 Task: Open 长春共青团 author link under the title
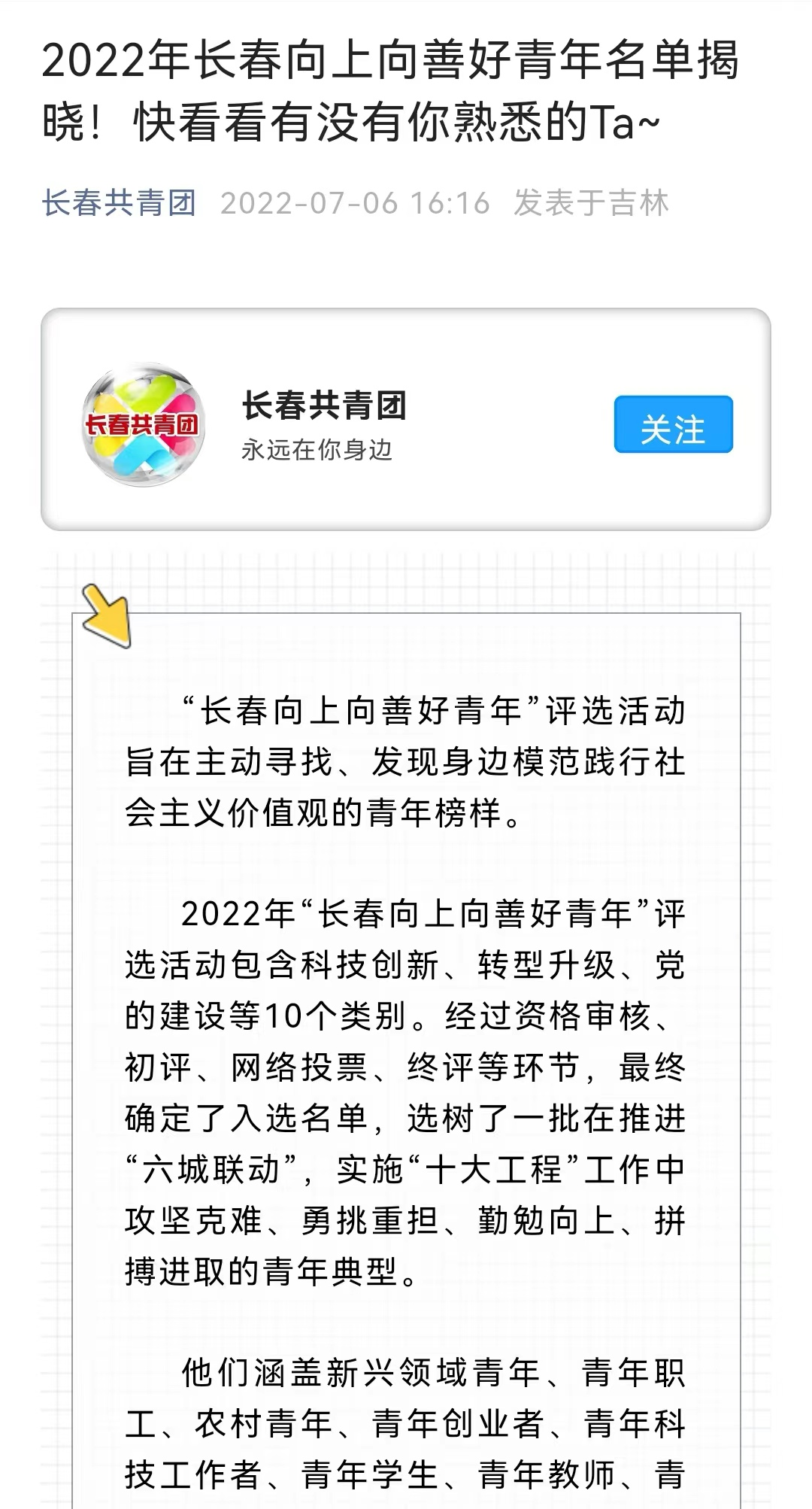[x=119, y=203]
